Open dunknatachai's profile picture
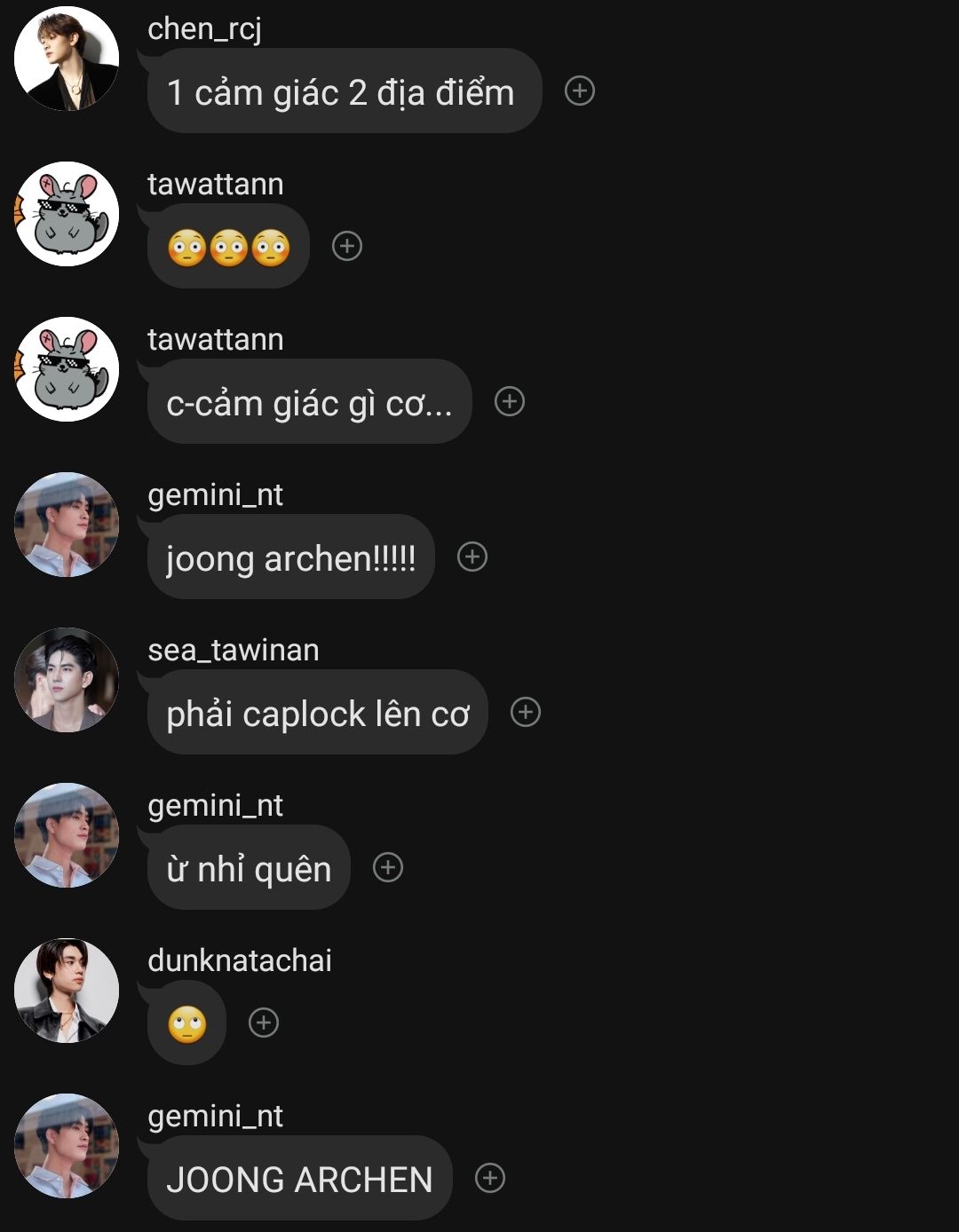The width and height of the screenshot is (959, 1232). (67, 991)
